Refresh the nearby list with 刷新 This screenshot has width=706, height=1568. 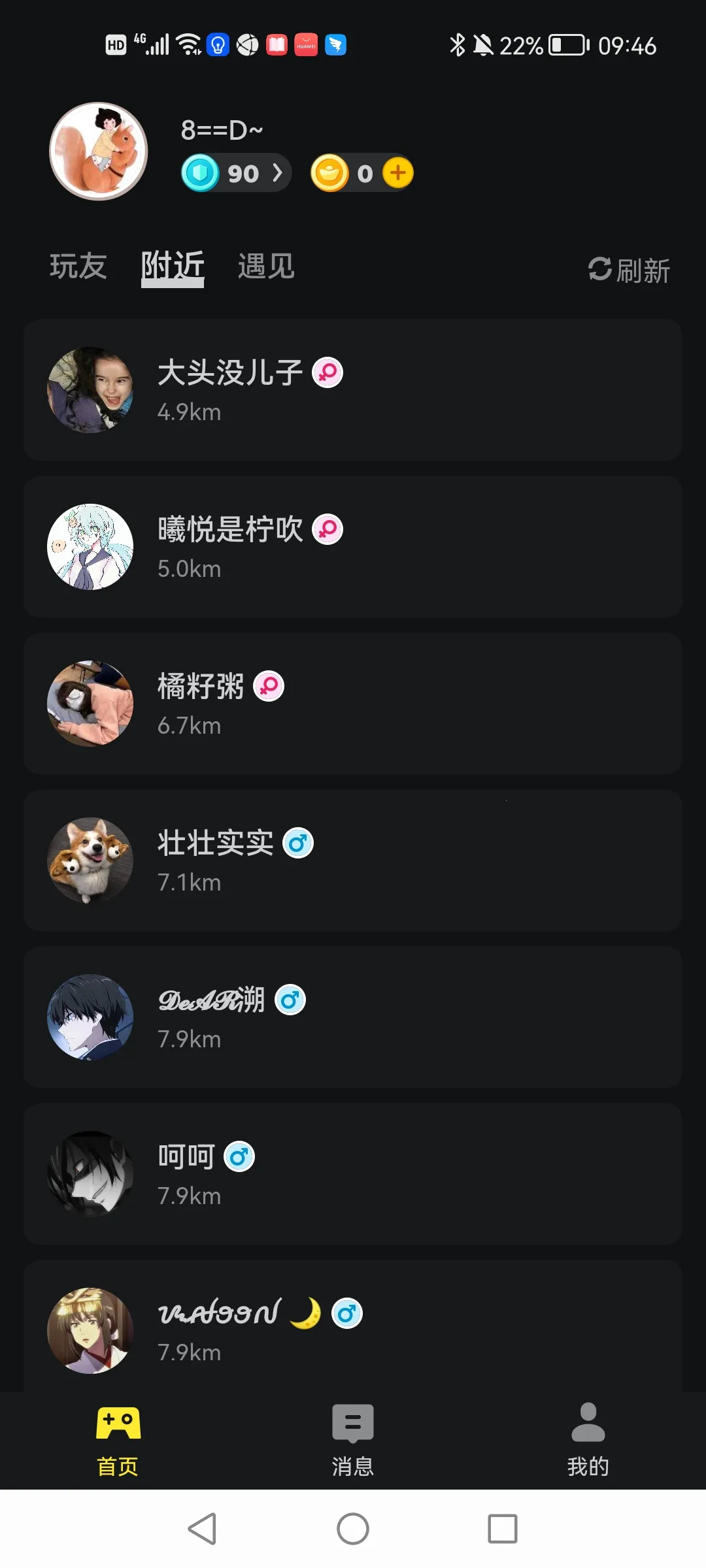(x=630, y=270)
